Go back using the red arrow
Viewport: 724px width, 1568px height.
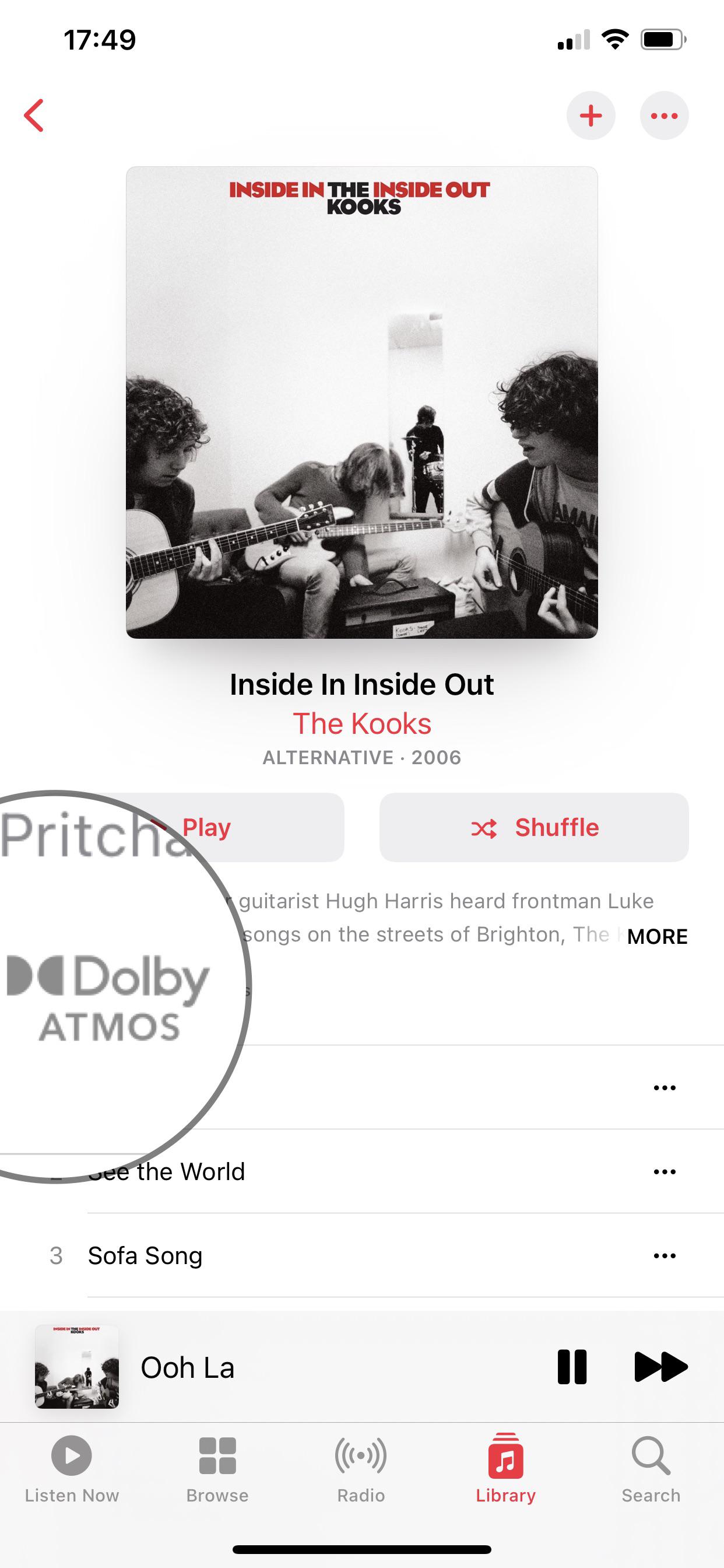coord(34,116)
